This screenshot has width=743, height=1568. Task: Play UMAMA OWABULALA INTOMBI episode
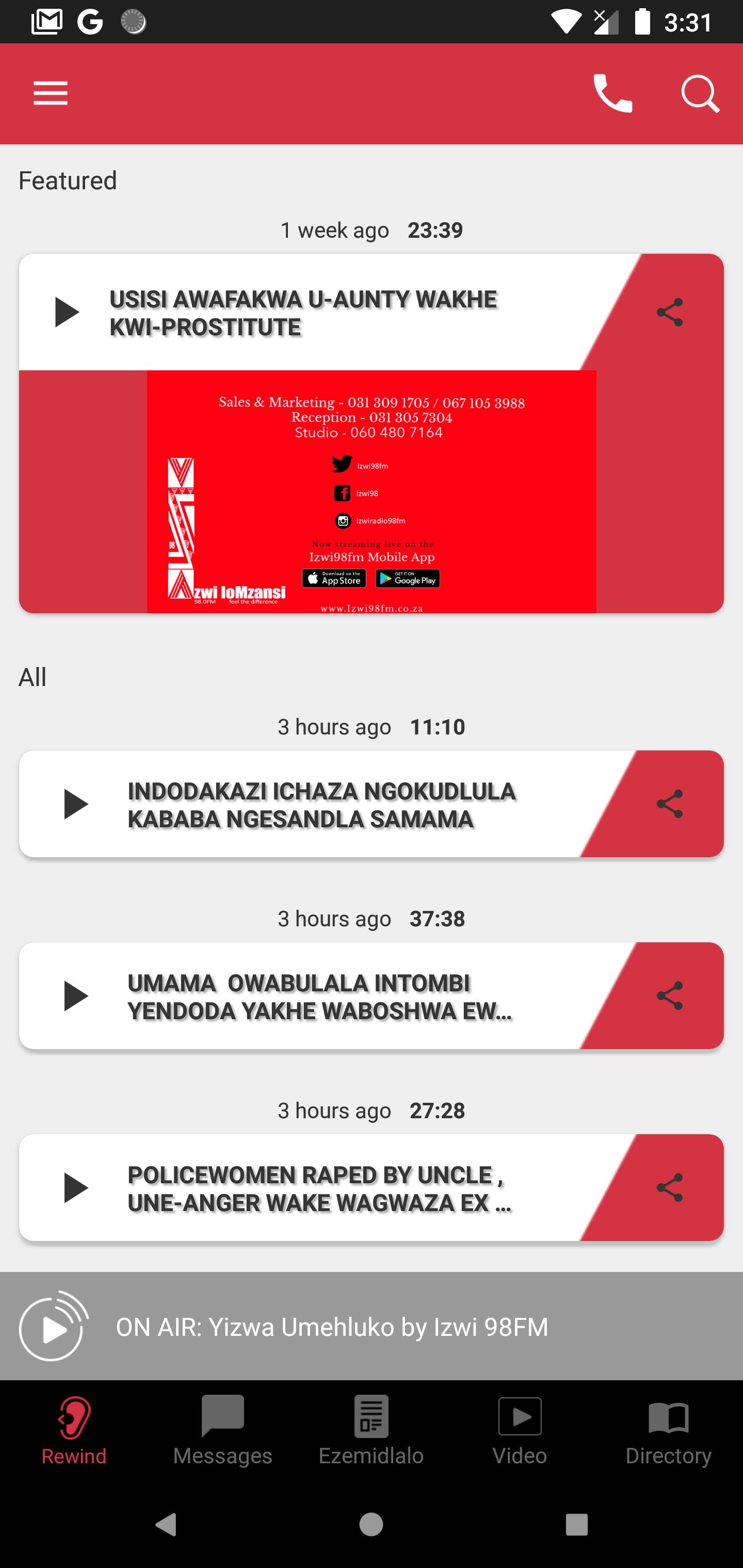coord(75,996)
